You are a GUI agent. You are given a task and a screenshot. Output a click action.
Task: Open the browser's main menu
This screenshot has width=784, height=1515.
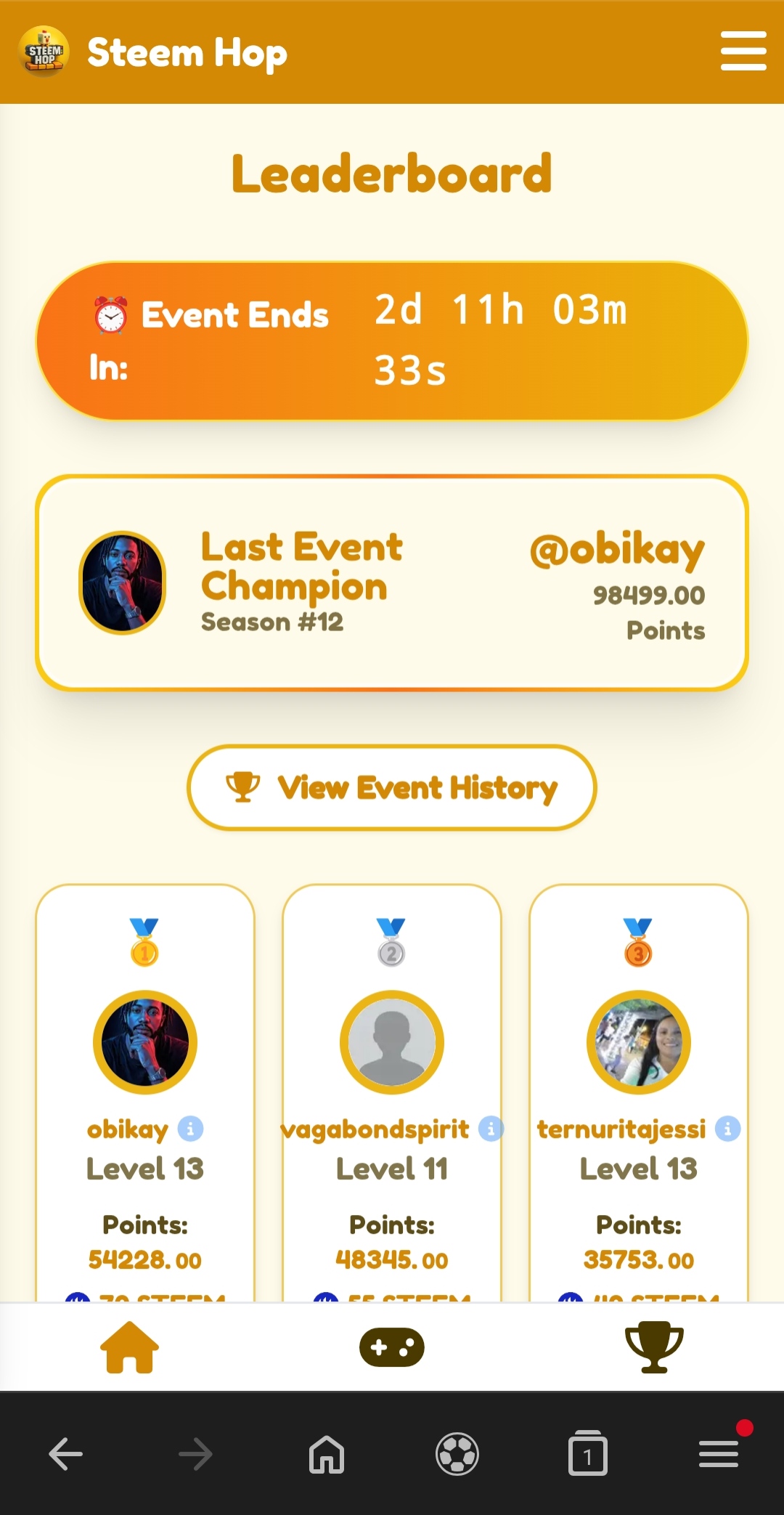[x=719, y=1453]
